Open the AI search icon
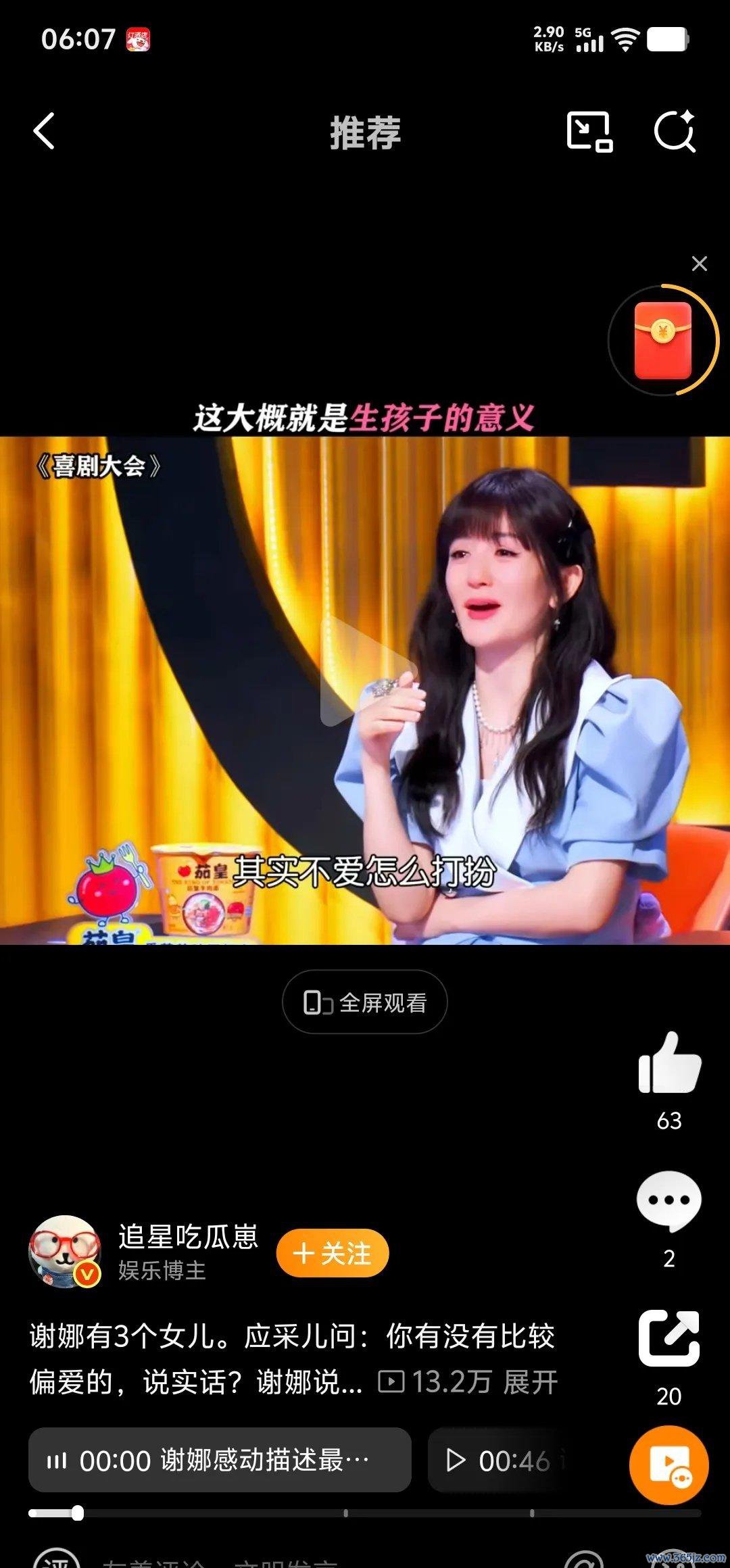The height and width of the screenshot is (1568, 730). [675, 131]
